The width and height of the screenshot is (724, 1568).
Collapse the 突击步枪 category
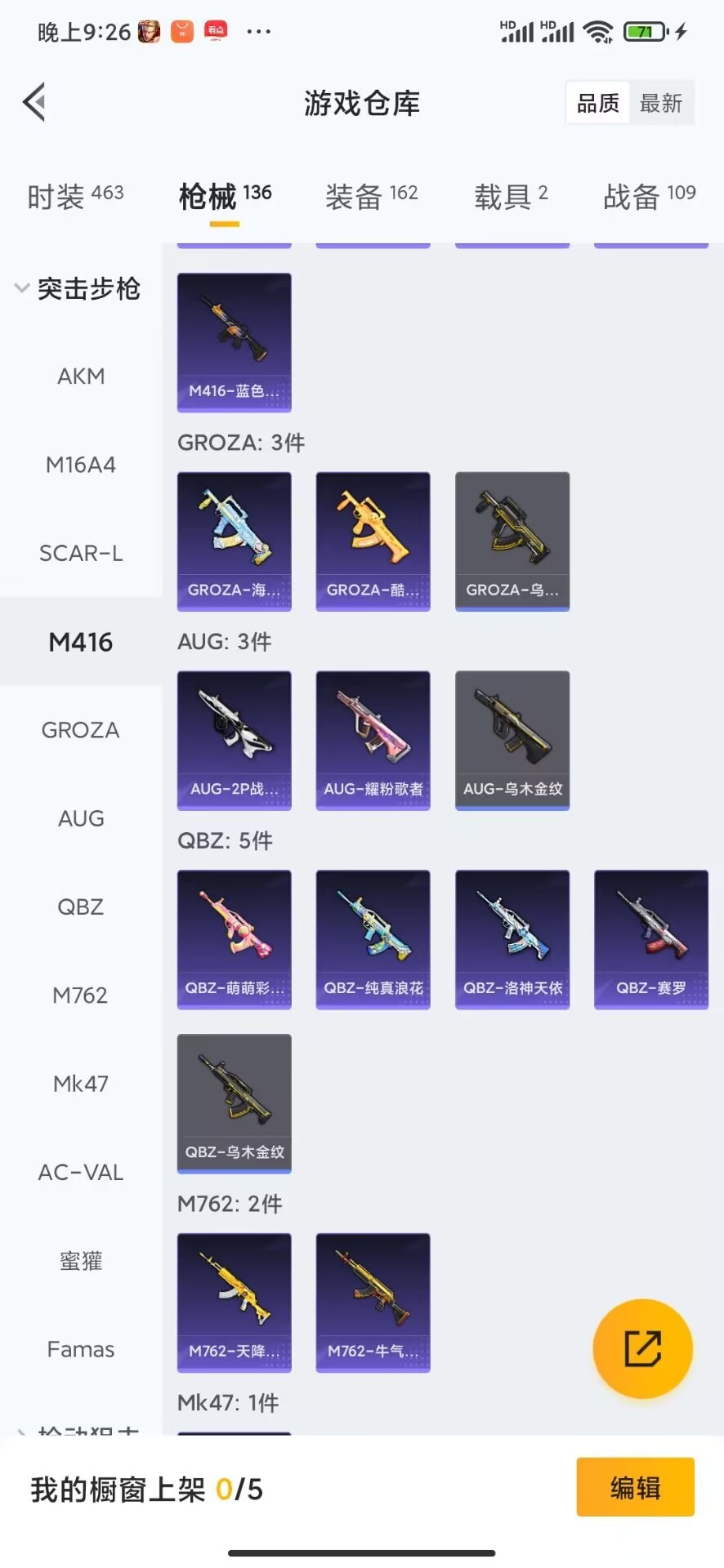point(78,288)
